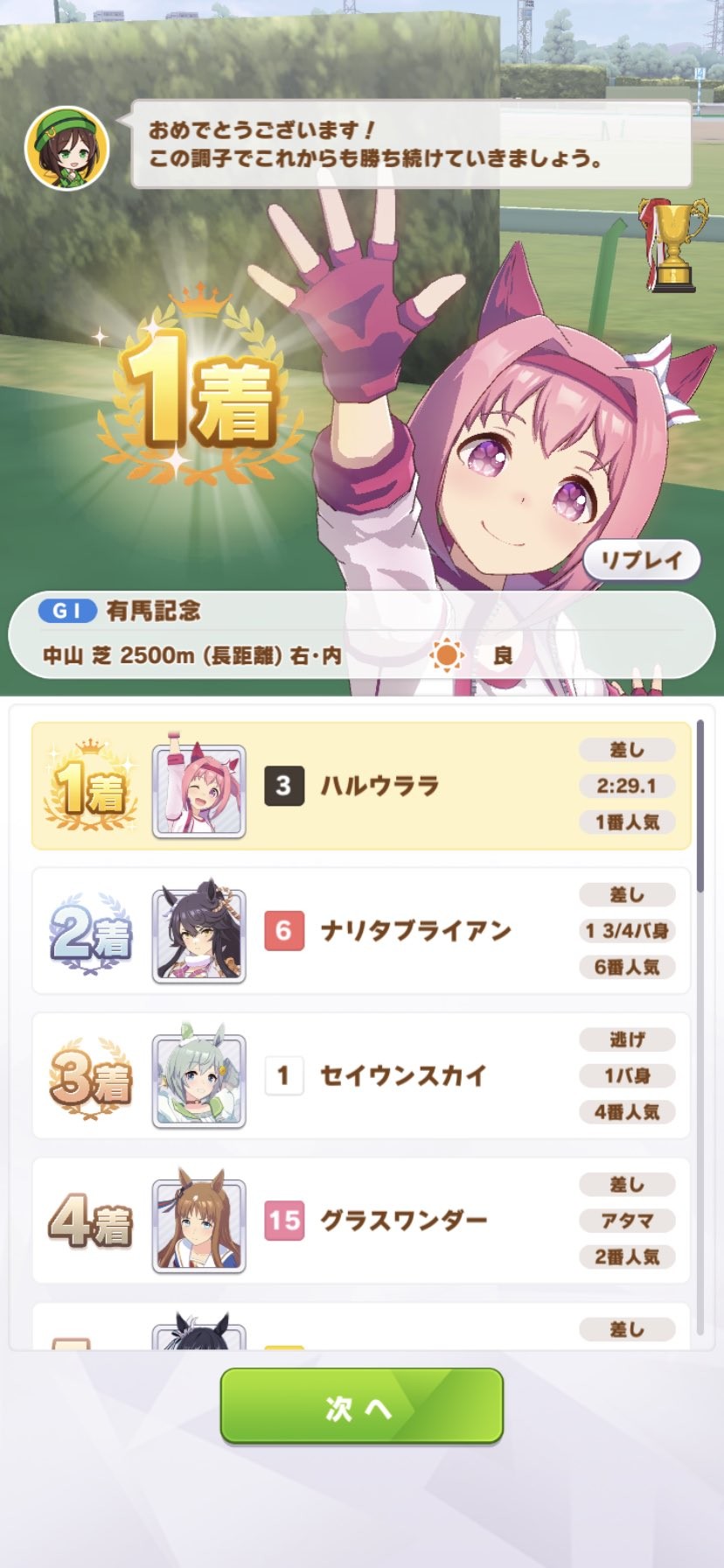Select the ハルウララ first place row

[x=361, y=786]
